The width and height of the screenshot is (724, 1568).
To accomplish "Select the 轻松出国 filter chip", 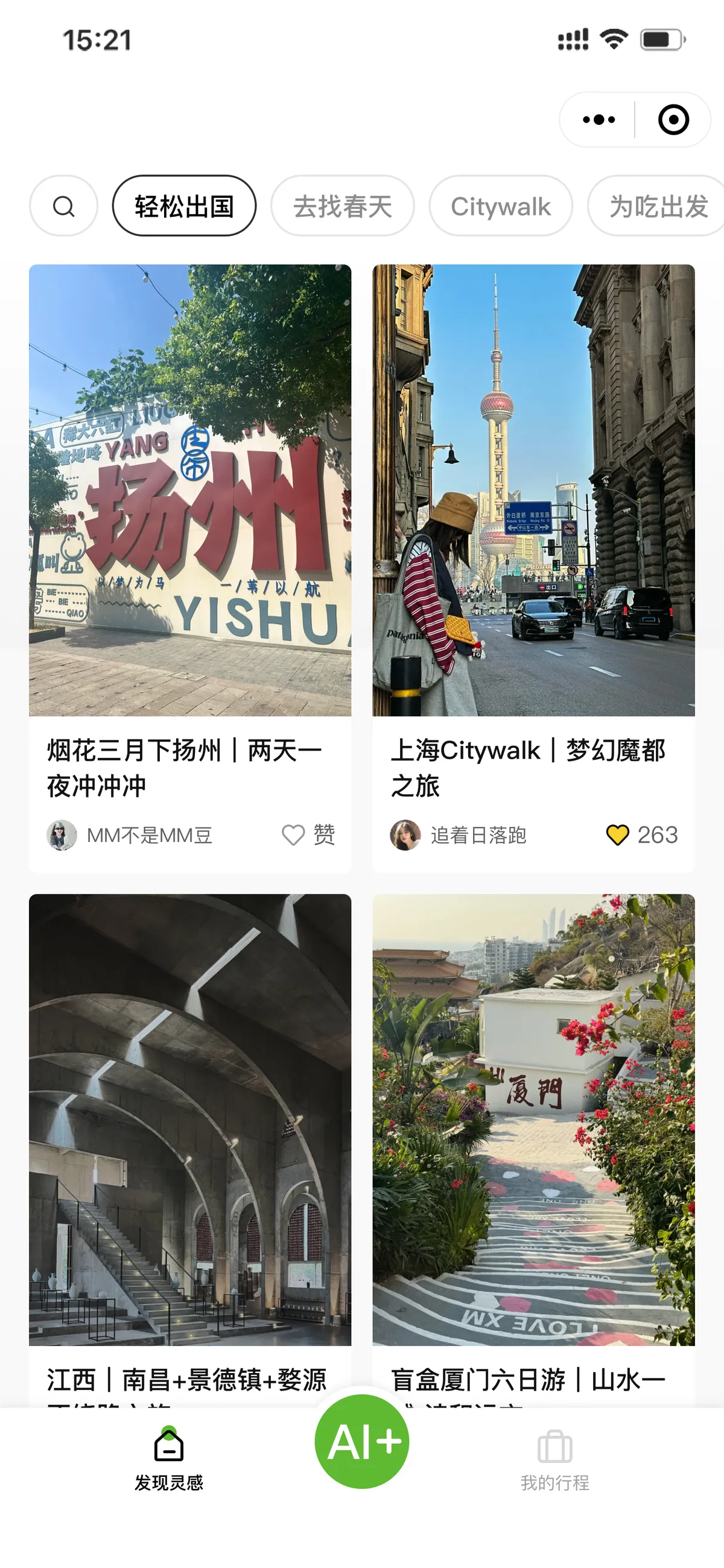I will [x=185, y=206].
